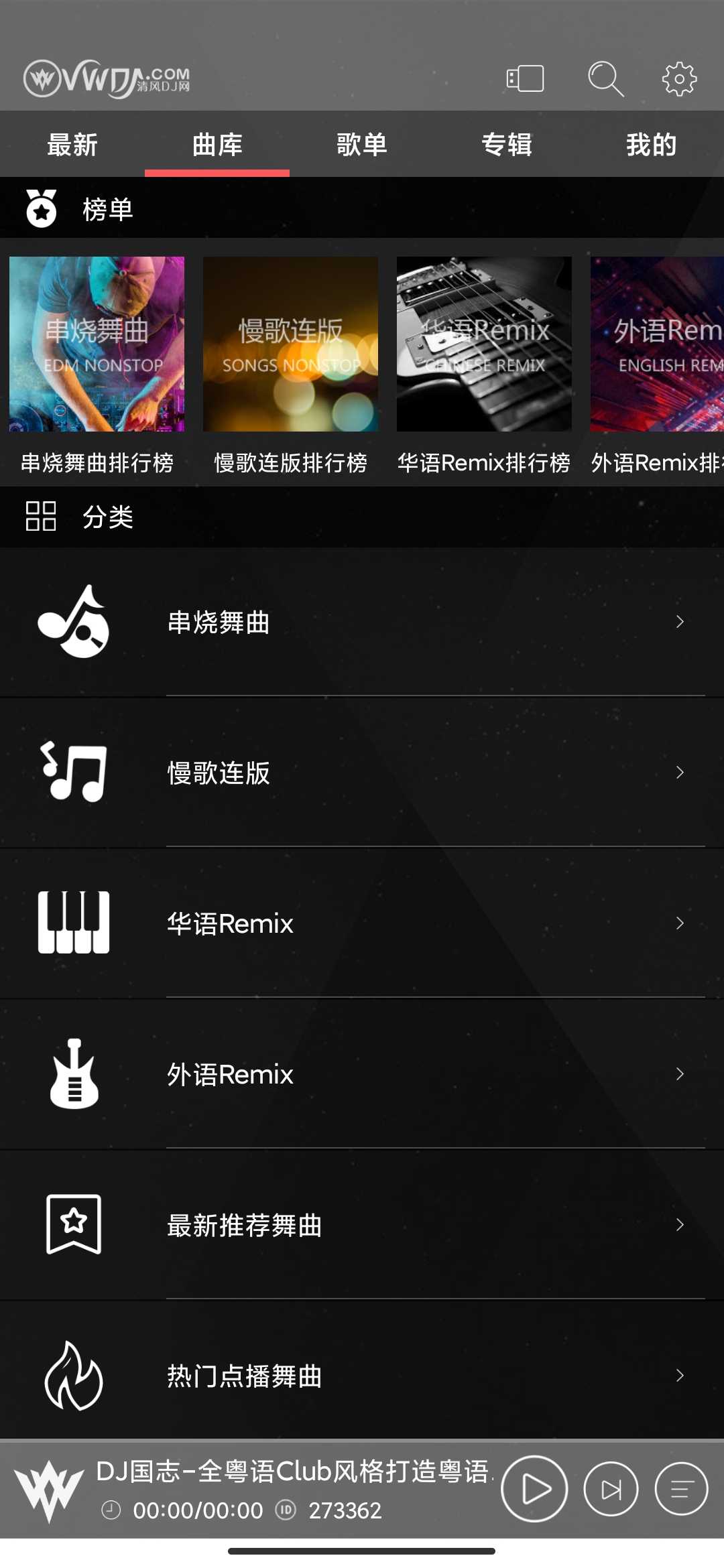Viewport: 724px width, 1568px height.
Task: Open the playlist queue icon
Action: click(681, 1489)
